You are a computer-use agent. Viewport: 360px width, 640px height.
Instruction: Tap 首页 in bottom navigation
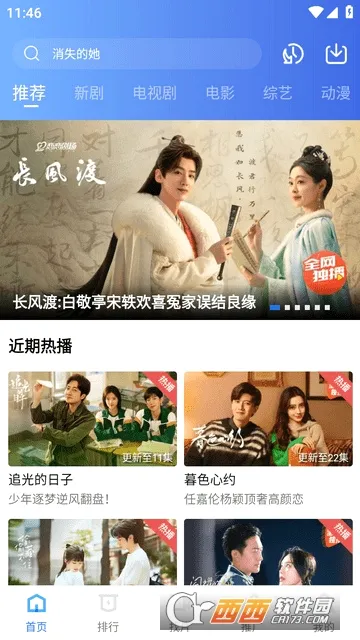tap(36, 613)
